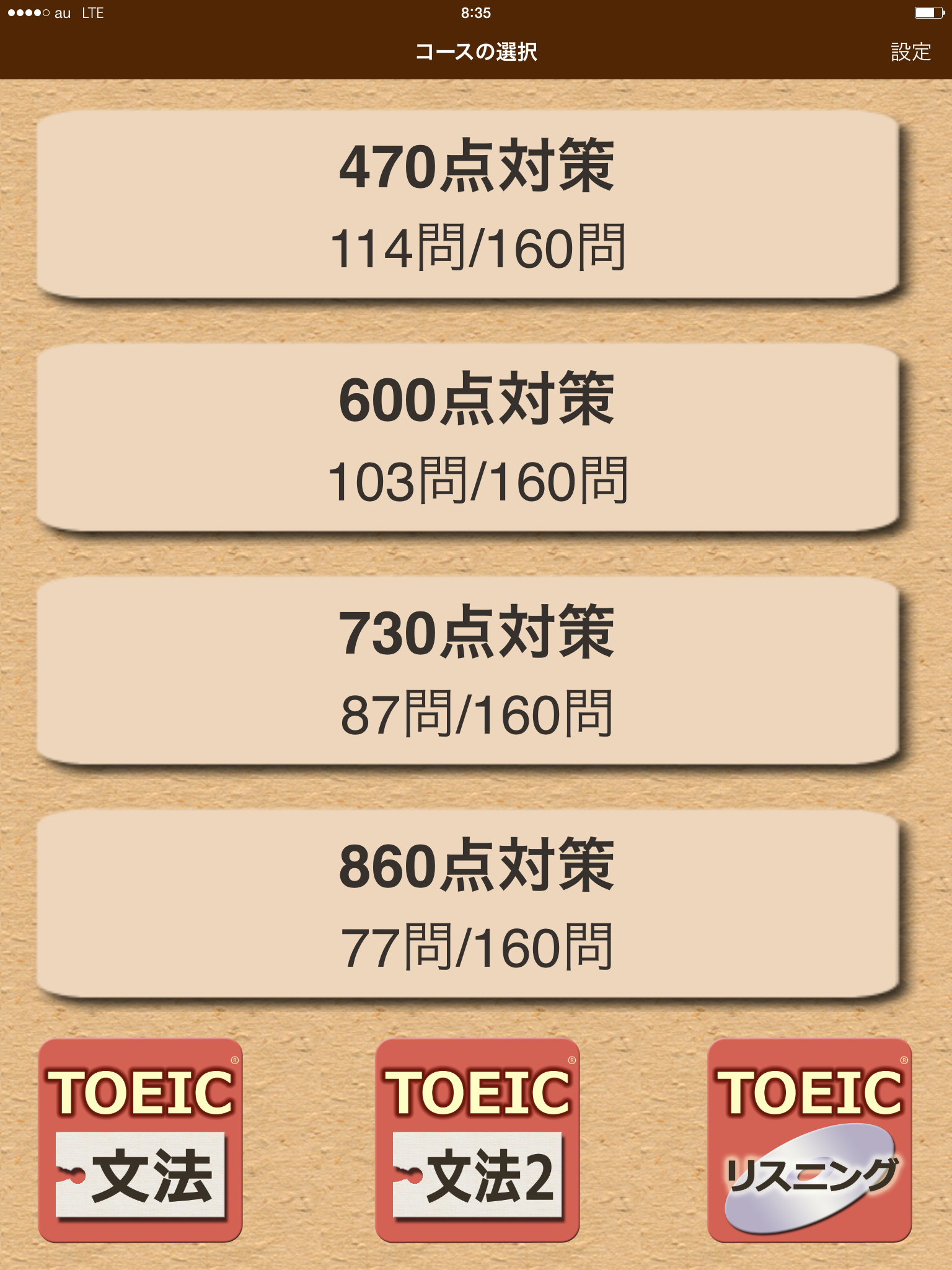
Task: Choose the 600点対策 course
Action: 469,438
